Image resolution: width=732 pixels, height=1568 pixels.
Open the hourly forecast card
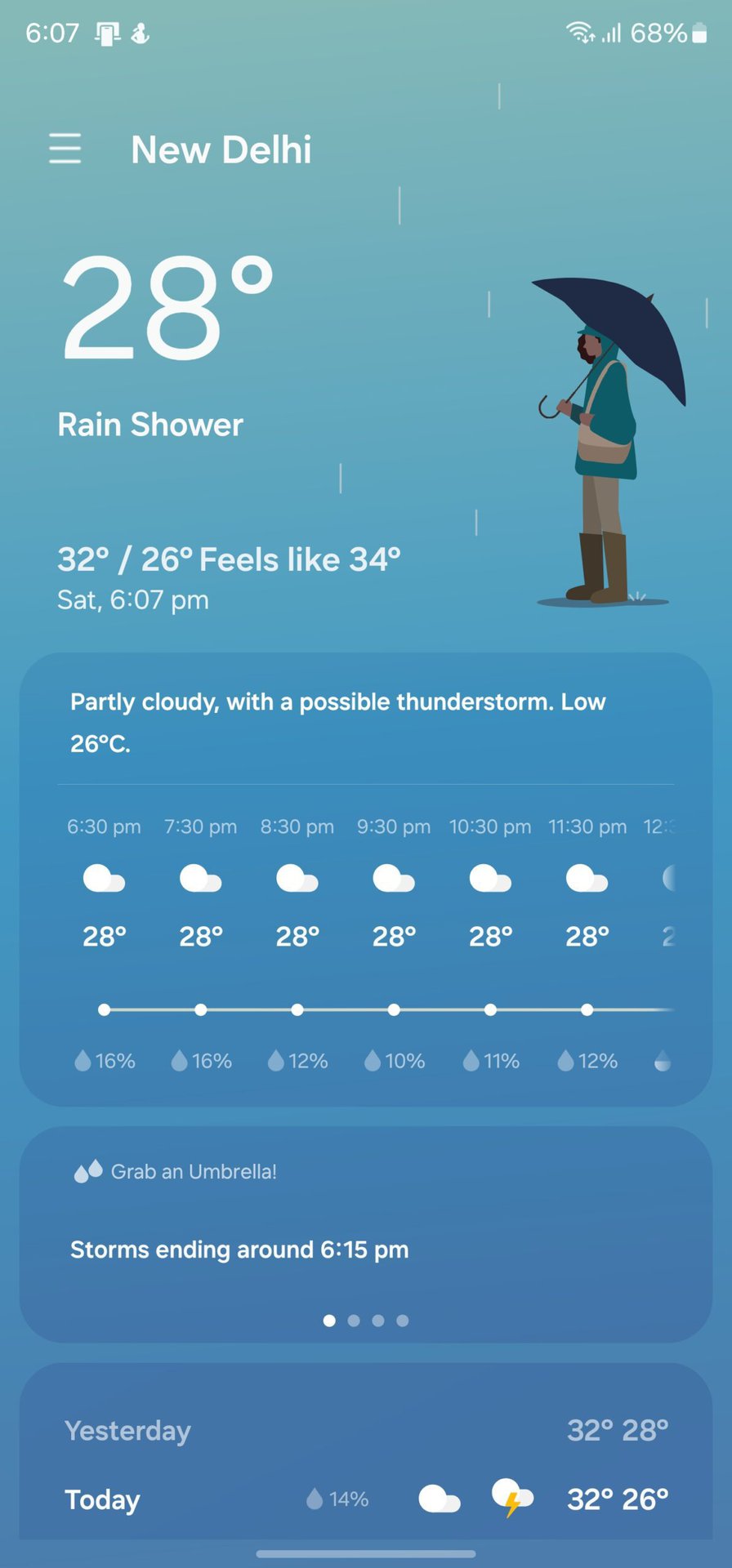tap(365, 939)
